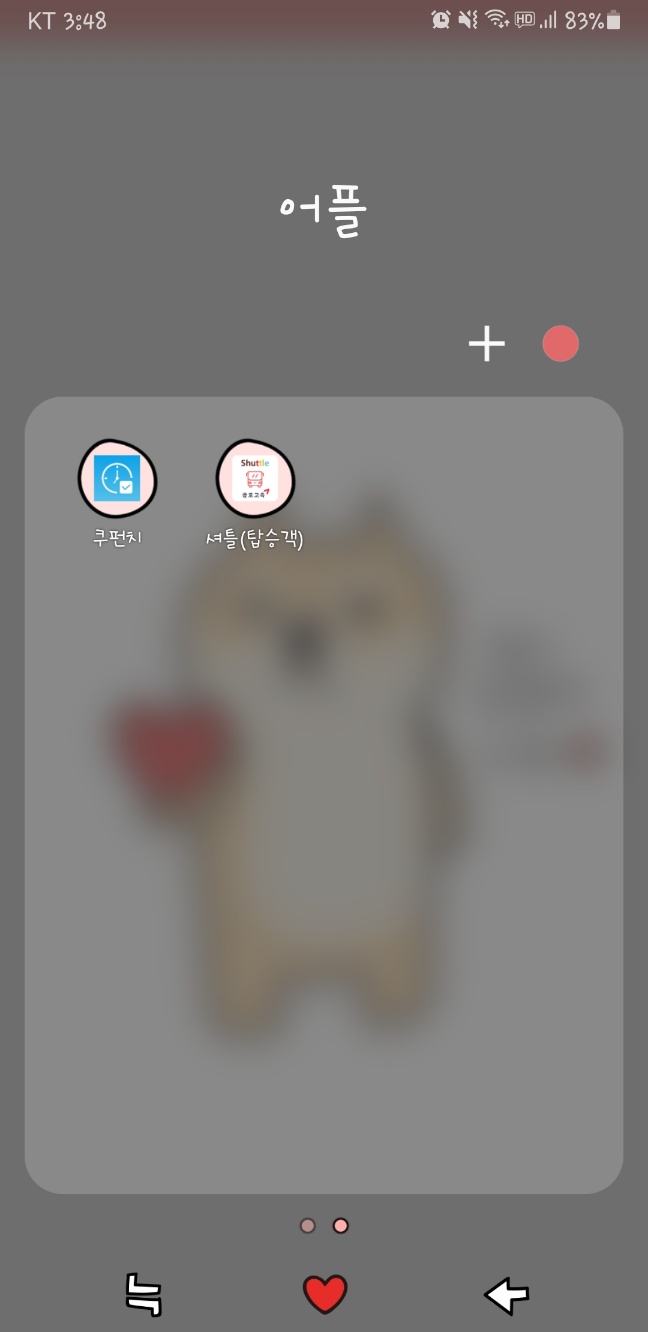Open recent apps from the navigation bar
This screenshot has width=648, height=1332.
[x=144, y=1295]
